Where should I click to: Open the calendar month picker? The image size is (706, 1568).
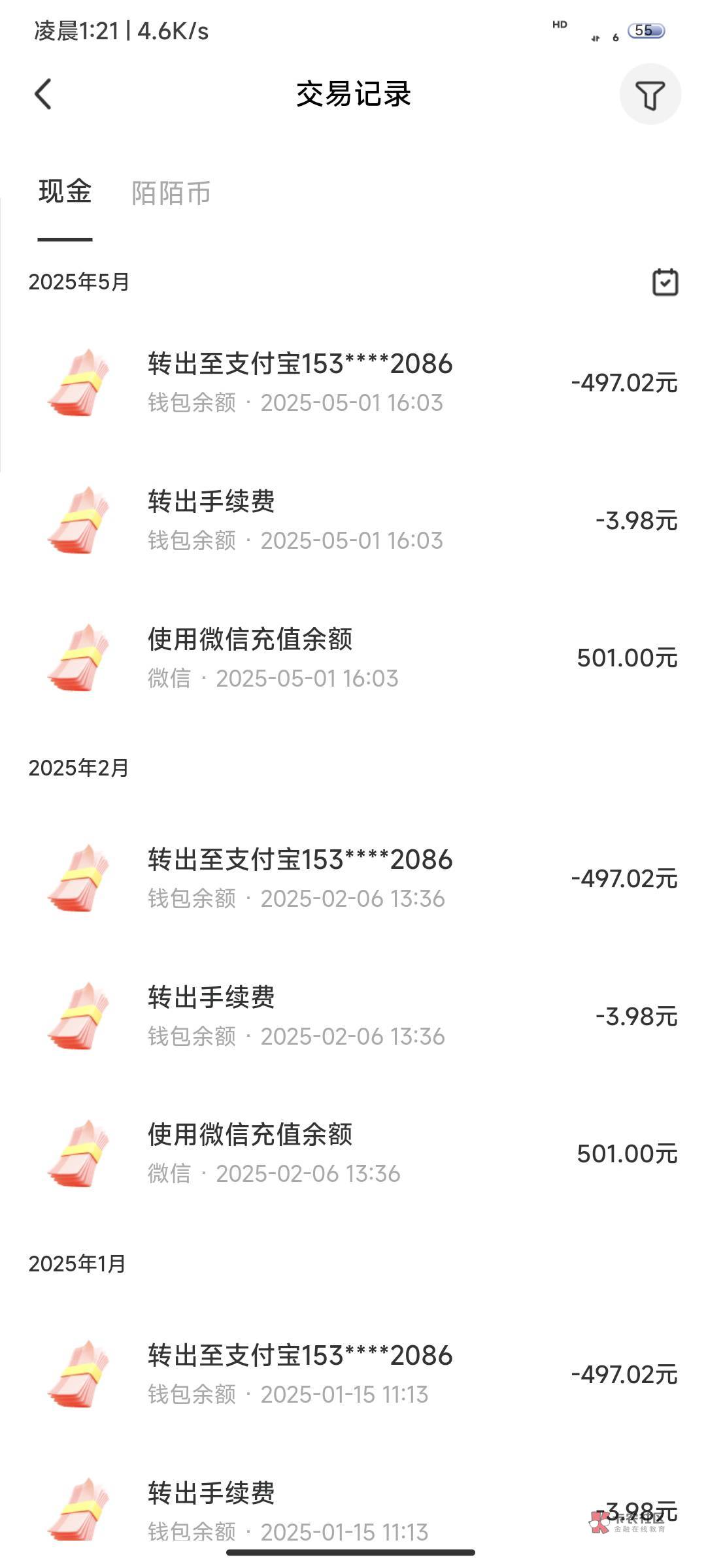point(665,282)
